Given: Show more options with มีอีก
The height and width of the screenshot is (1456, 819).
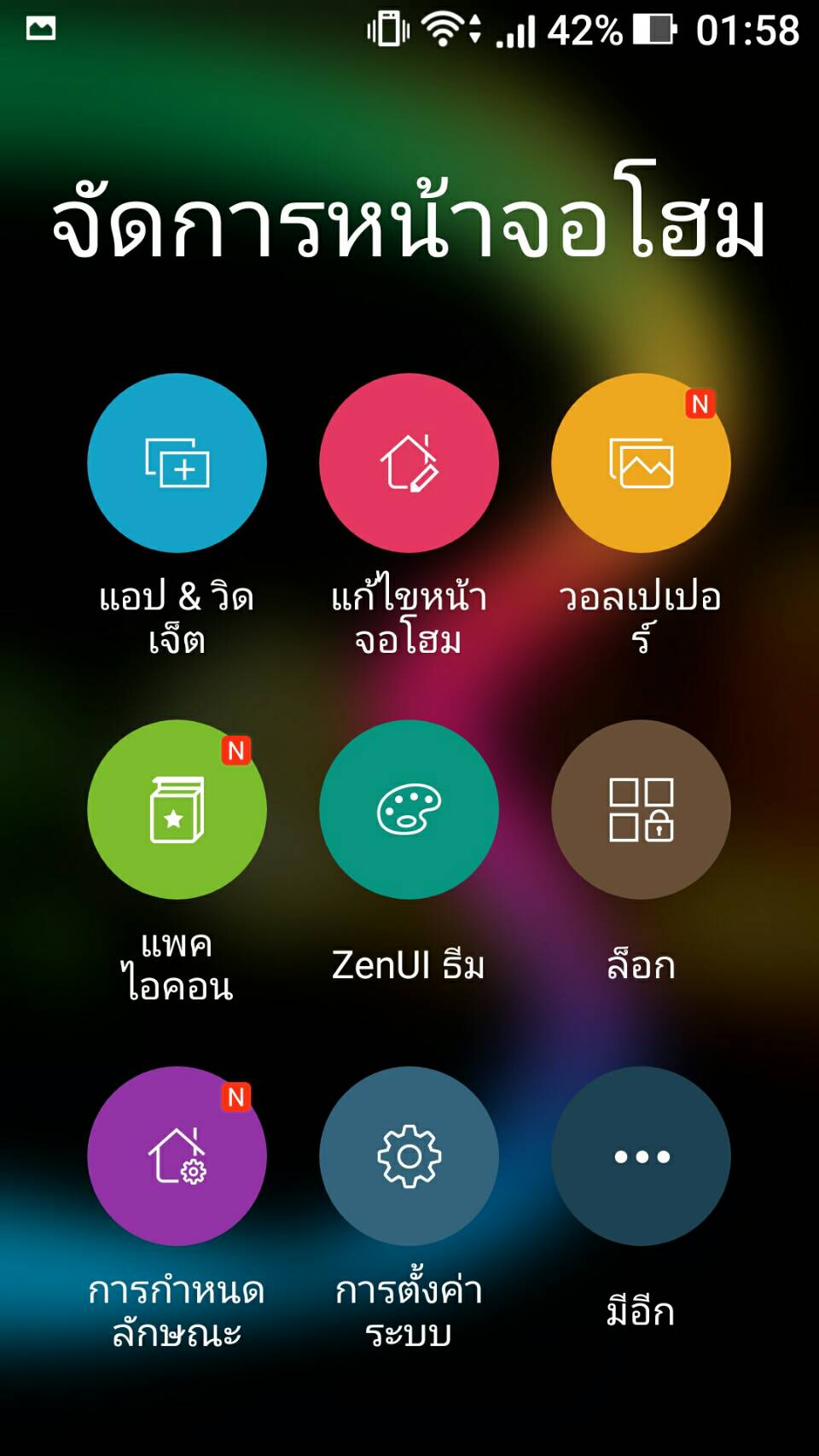Looking at the screenshot, I should pyautogui.click(x=641, y=1156).
